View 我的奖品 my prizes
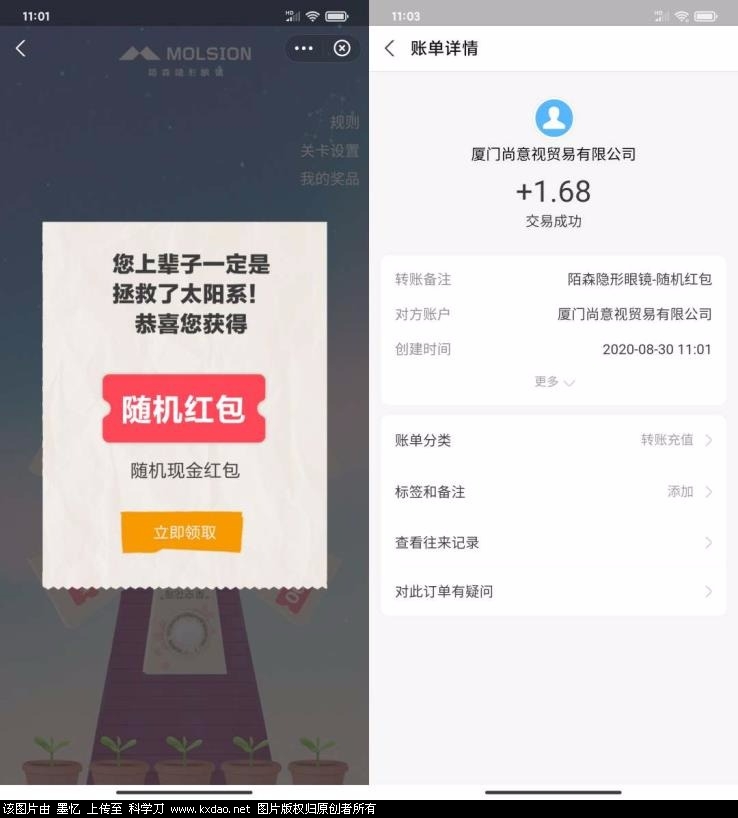The image size is (738, 818). 329,179
